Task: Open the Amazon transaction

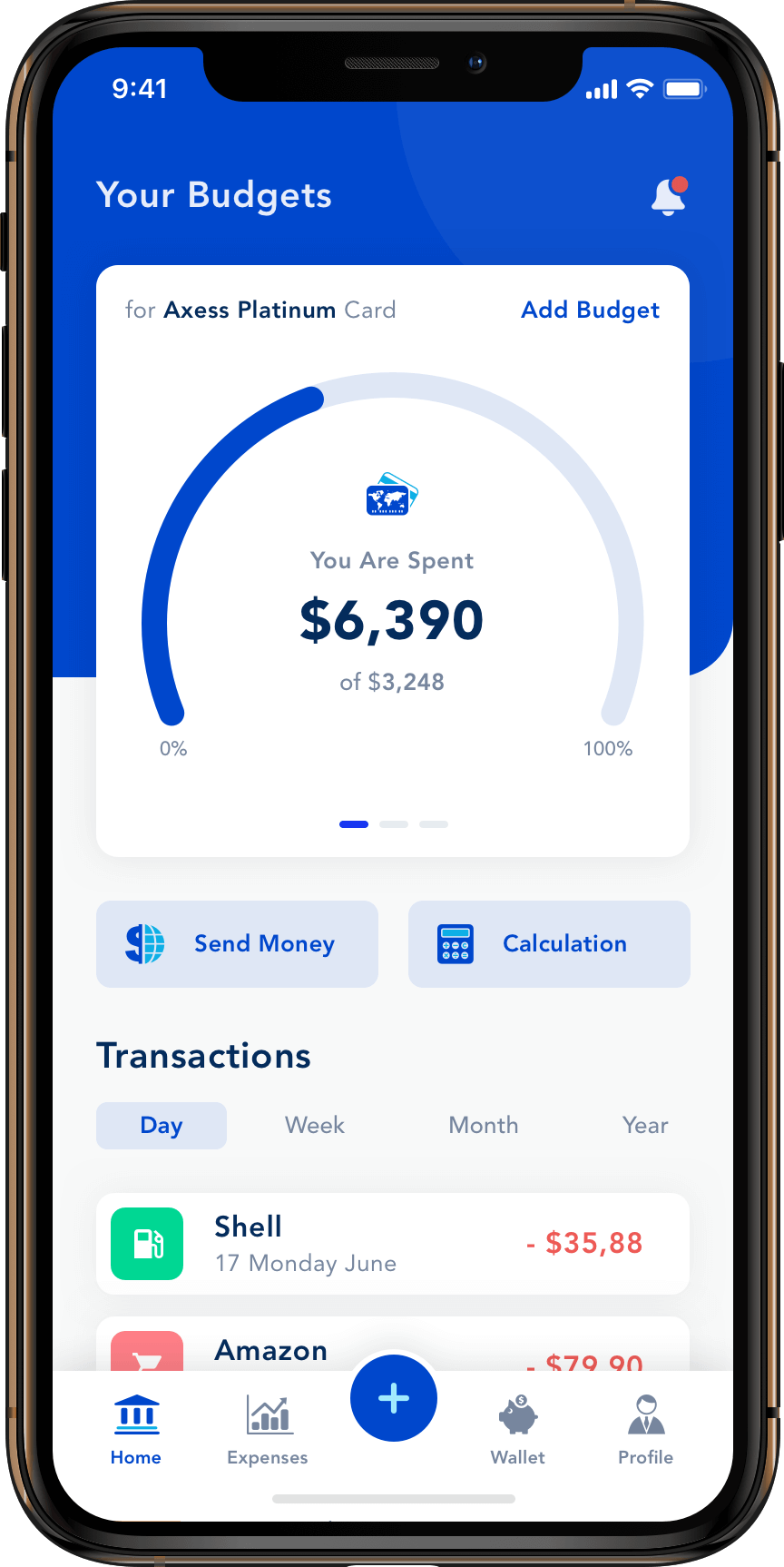Action: click(x=392, y=1346)
